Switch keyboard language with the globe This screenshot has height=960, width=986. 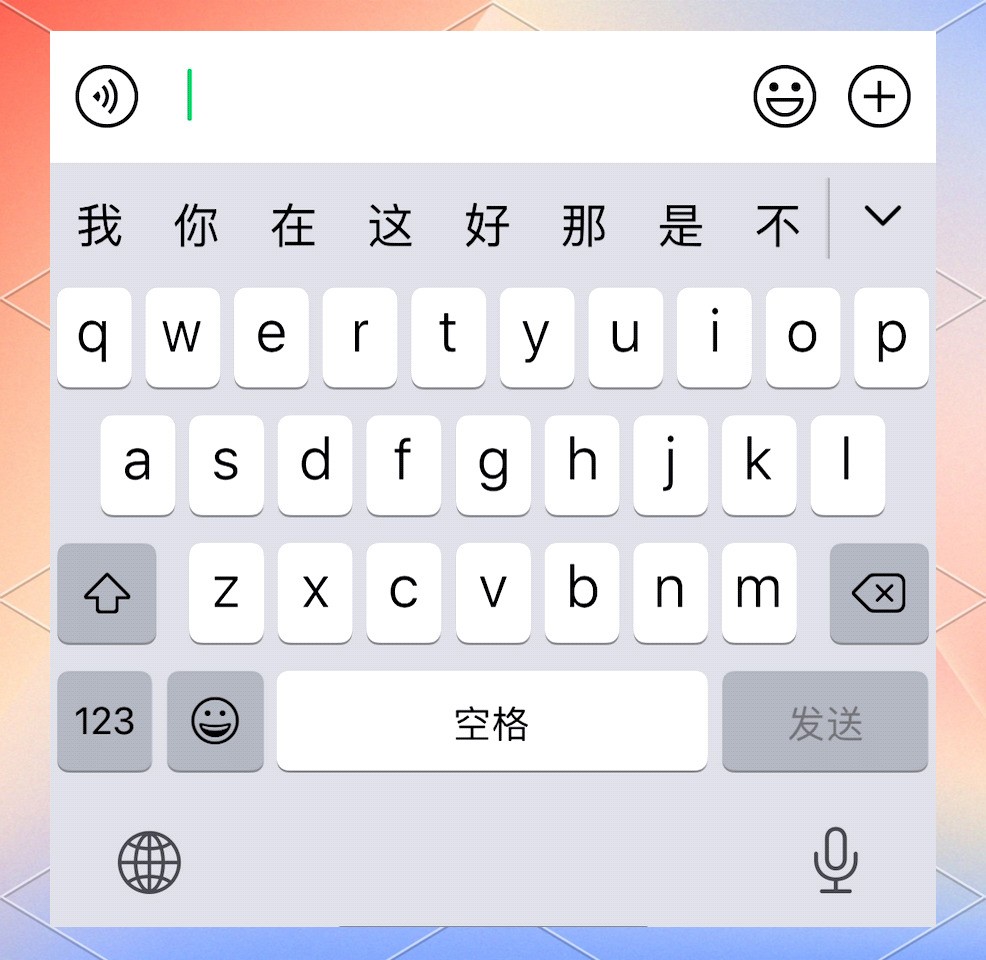[x=149, y=861]
